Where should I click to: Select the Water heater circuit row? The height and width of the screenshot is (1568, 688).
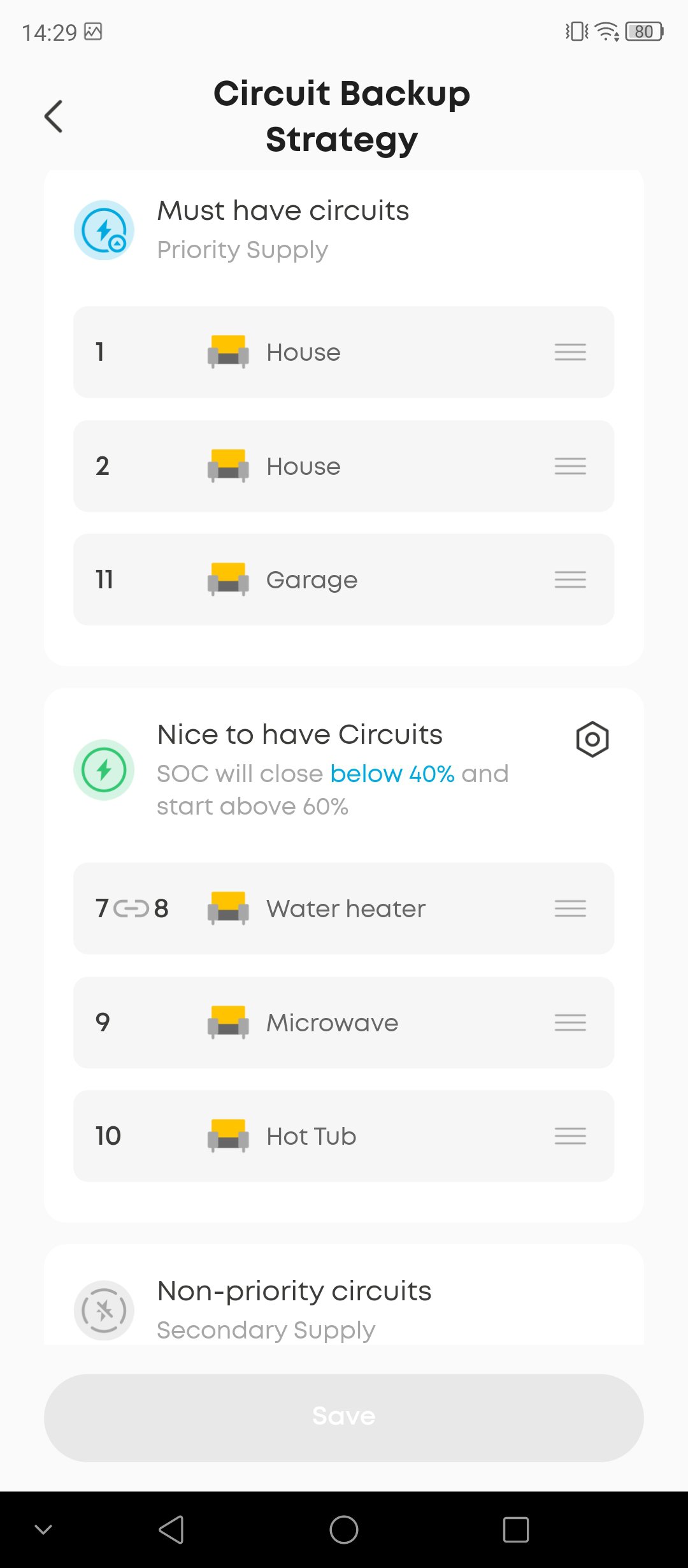click(343, 908)
